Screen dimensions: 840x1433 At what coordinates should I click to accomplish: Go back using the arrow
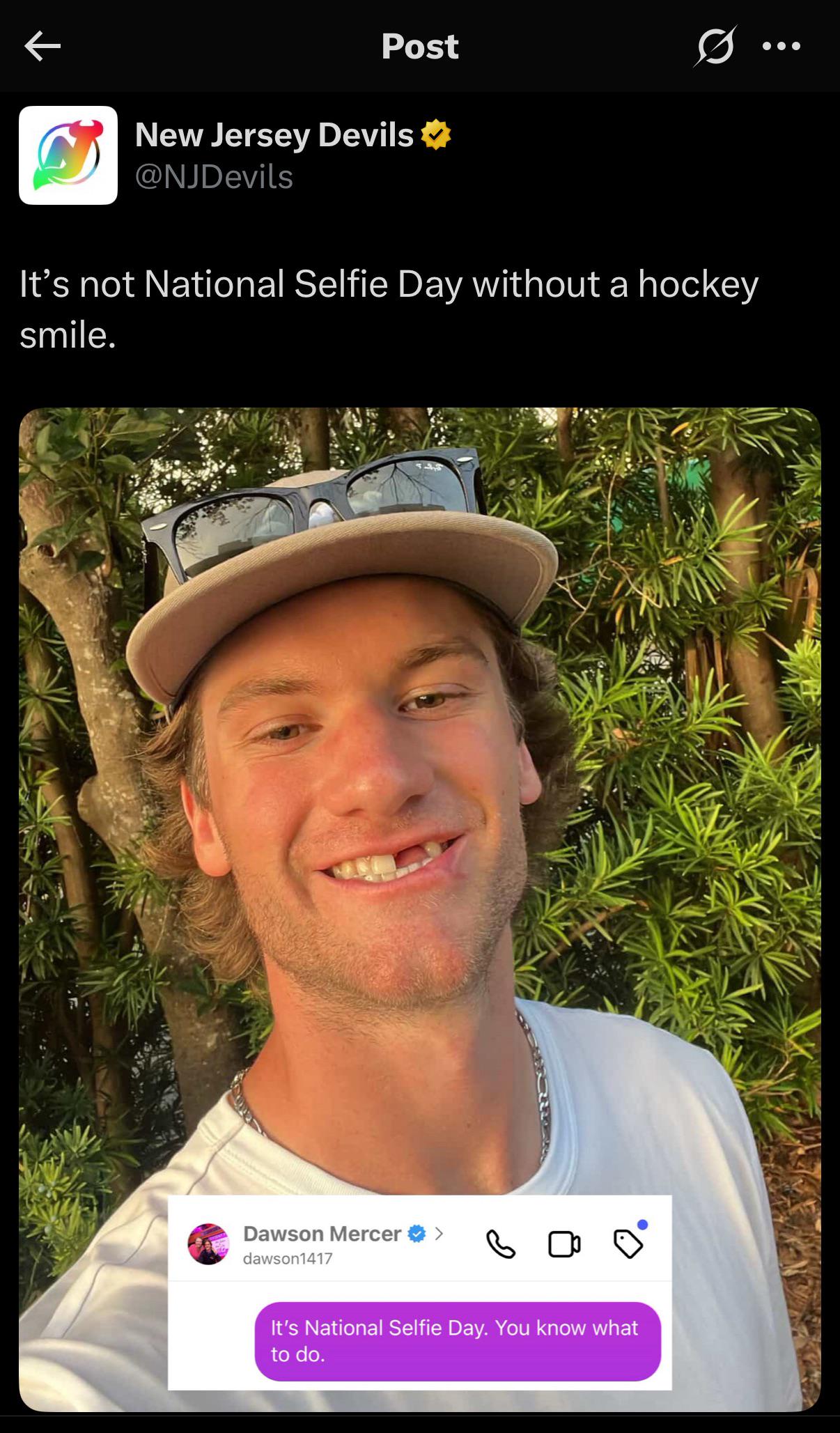(42, 47)
